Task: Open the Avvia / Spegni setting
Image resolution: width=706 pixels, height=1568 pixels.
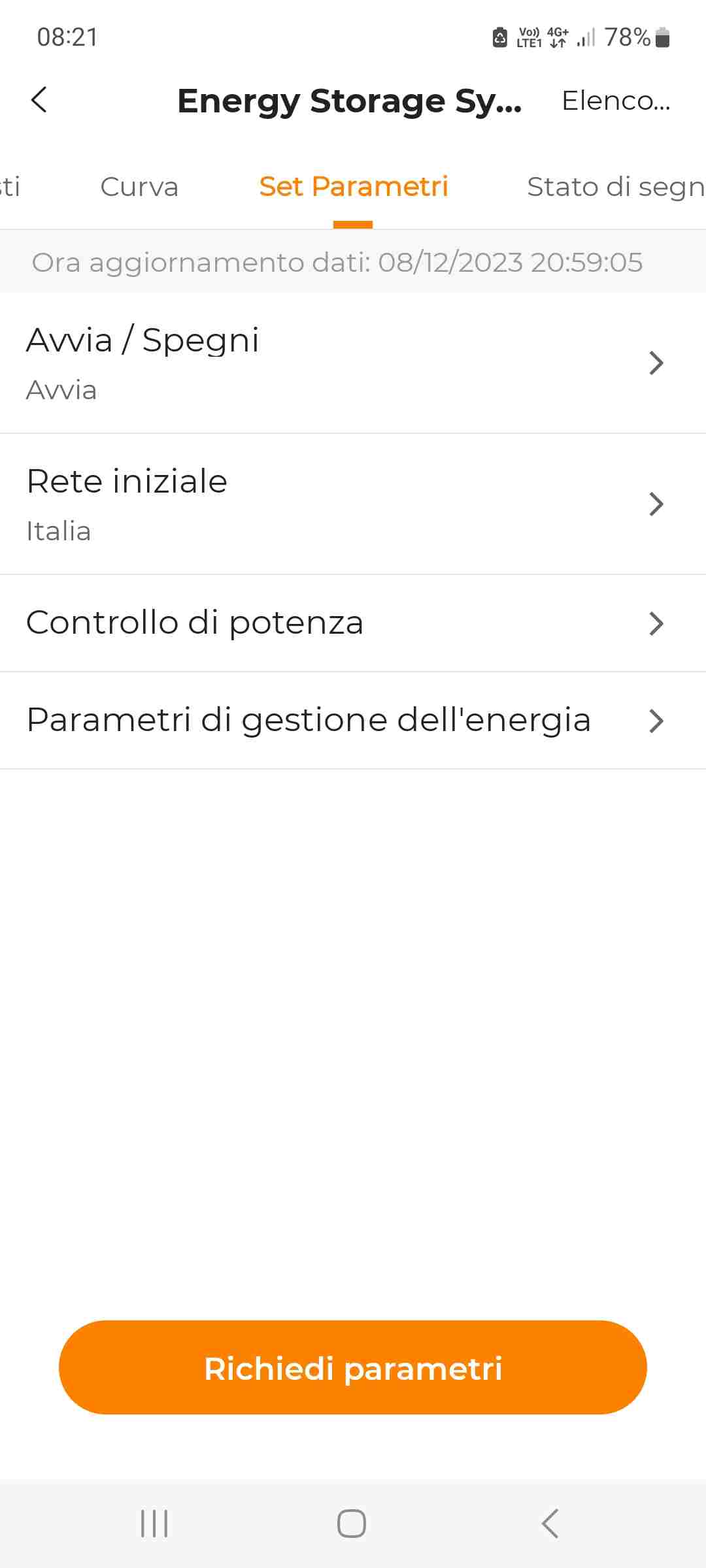Action: (353, 363)
